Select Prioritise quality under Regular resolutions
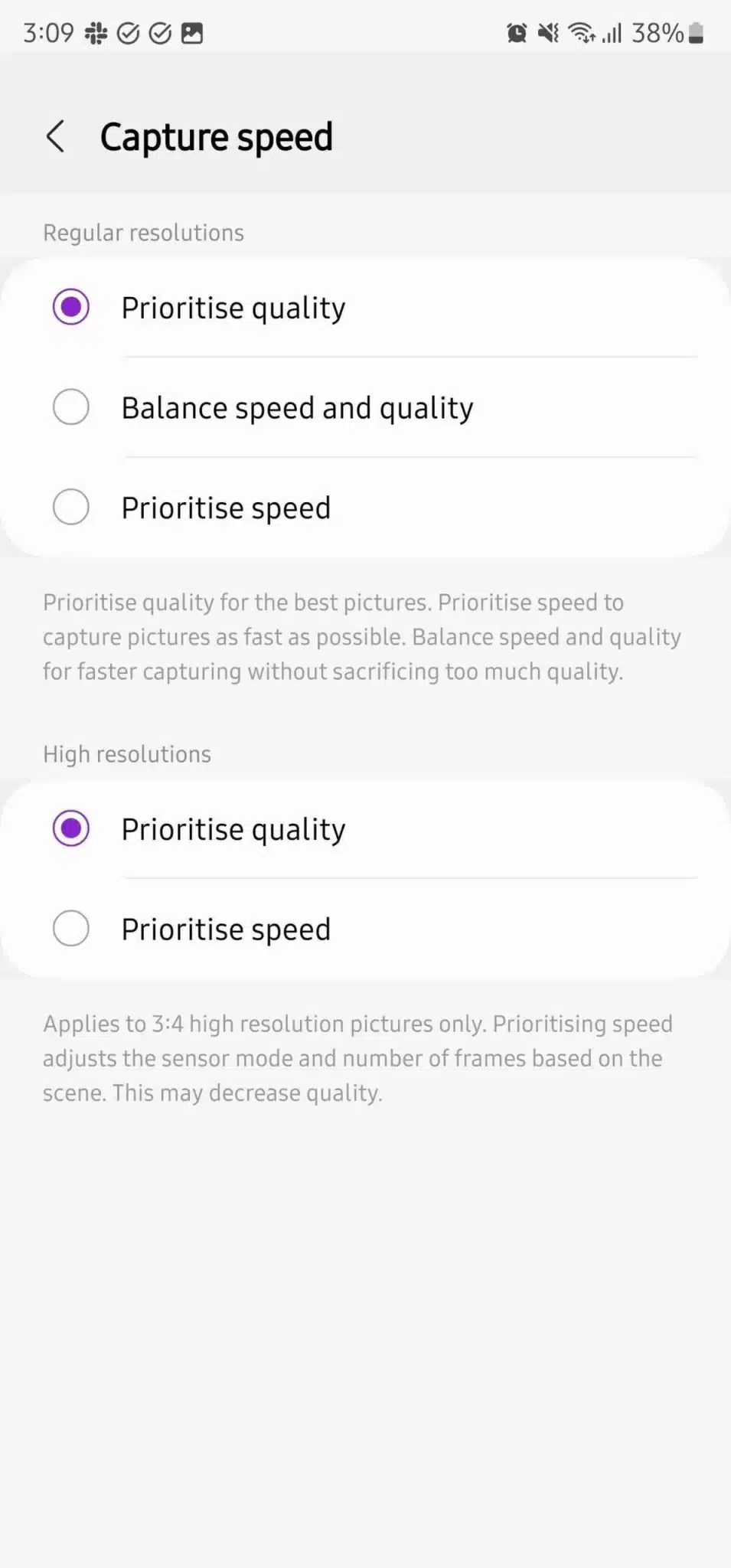This screenshot has width=731, height=1568. 71,307
